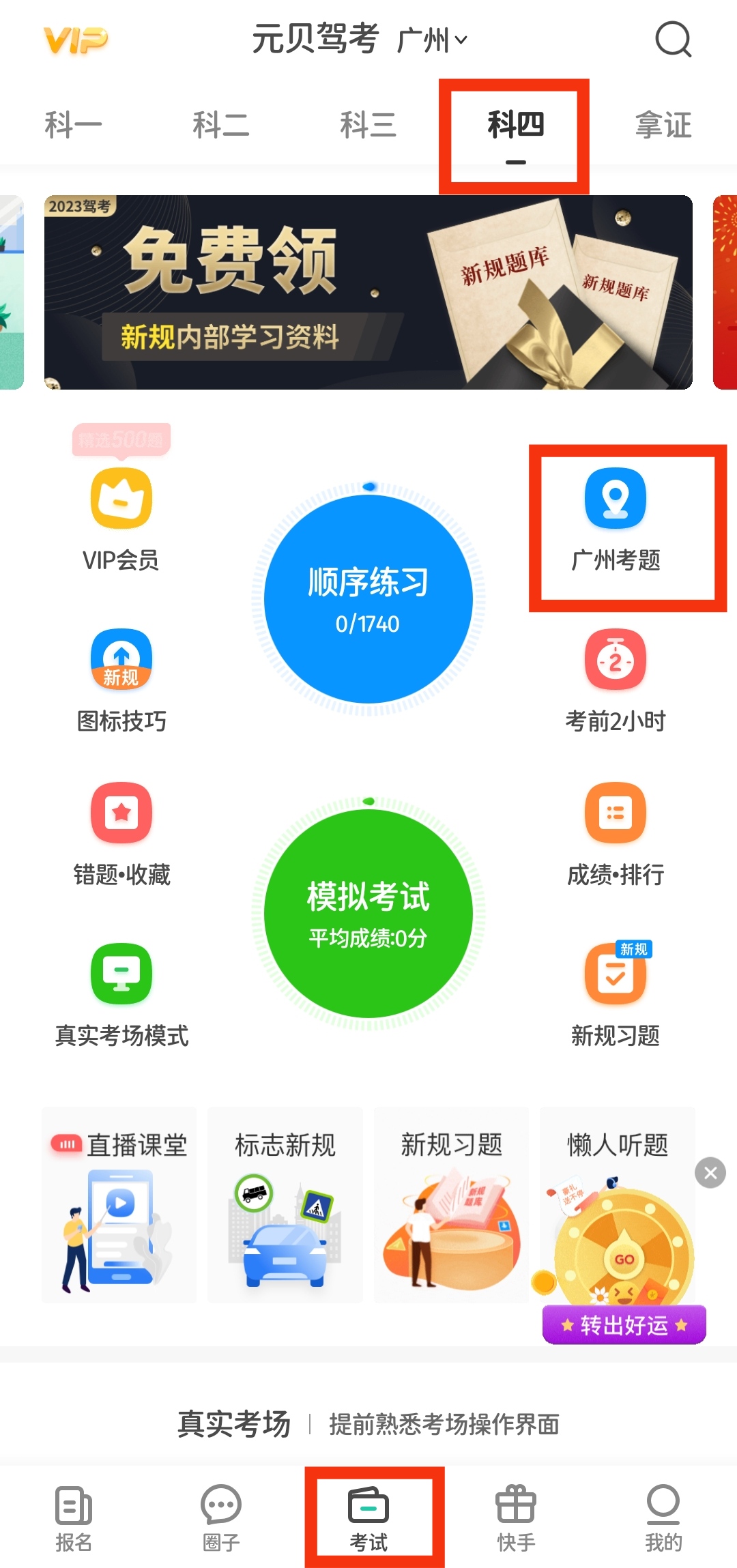
Task: Start 顺序练习 sequential practice
Action: (369, 599)
